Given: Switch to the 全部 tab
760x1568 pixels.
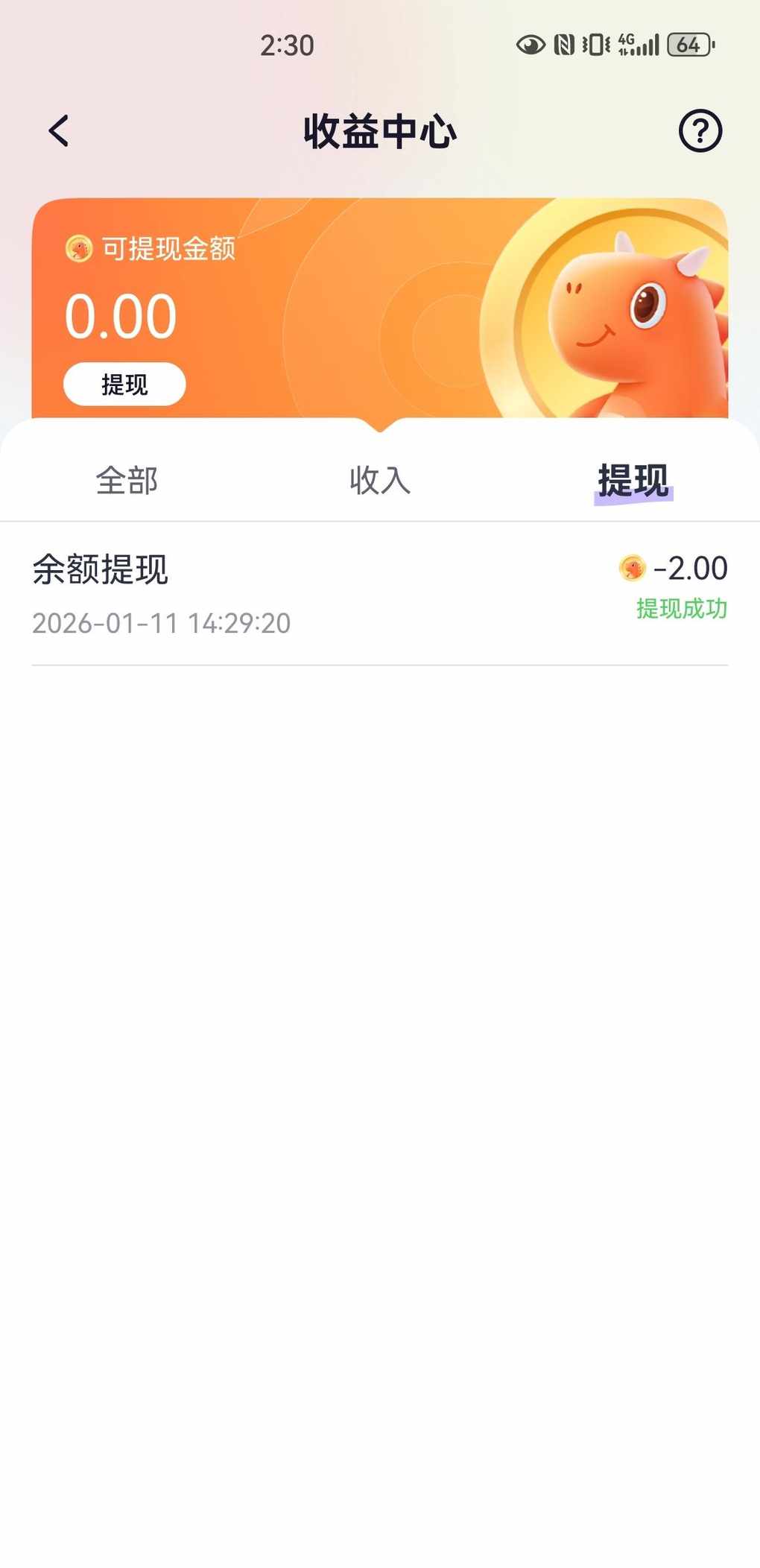Looking at the screenshot, I should (x=127, y=481).
